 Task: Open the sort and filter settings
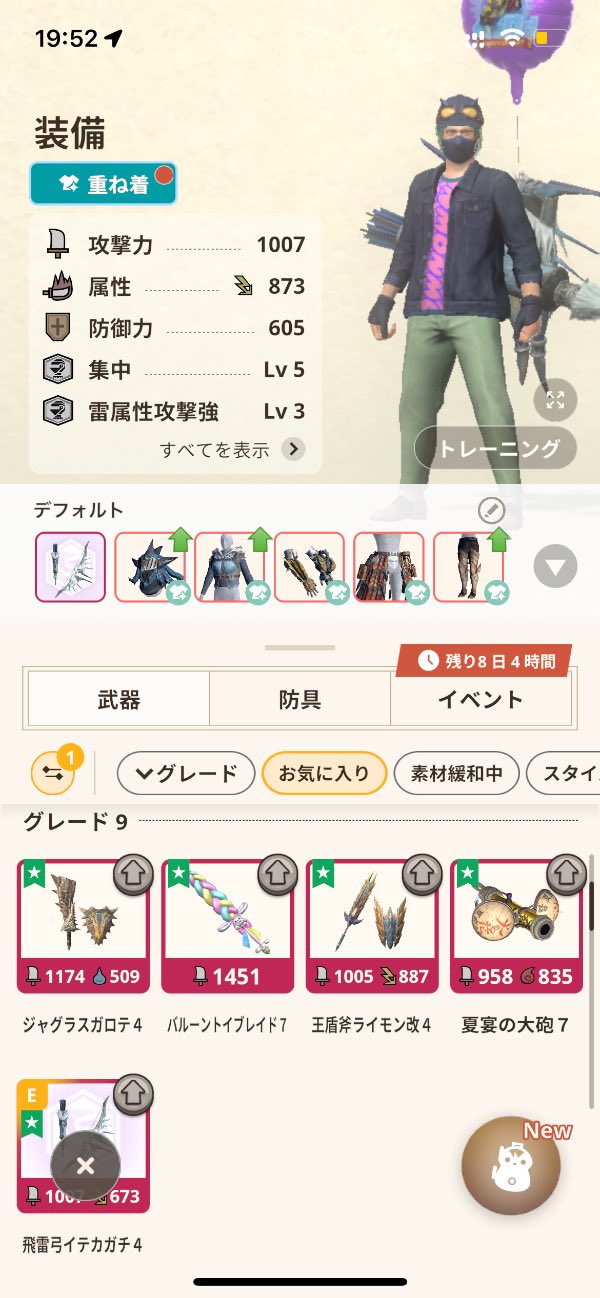(52, 773)
